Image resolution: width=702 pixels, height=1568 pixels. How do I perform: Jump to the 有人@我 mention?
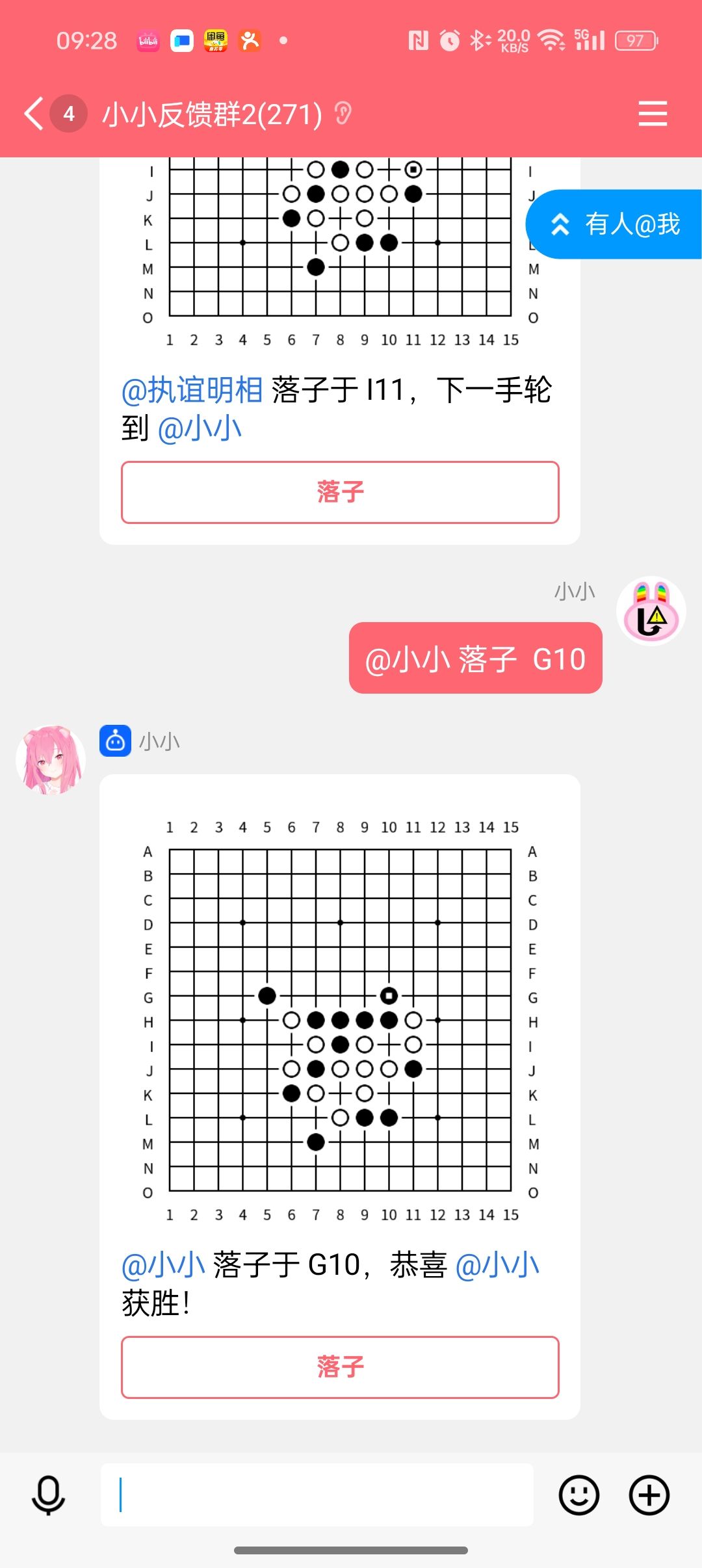pyautogui.click(x=614, y=224)
